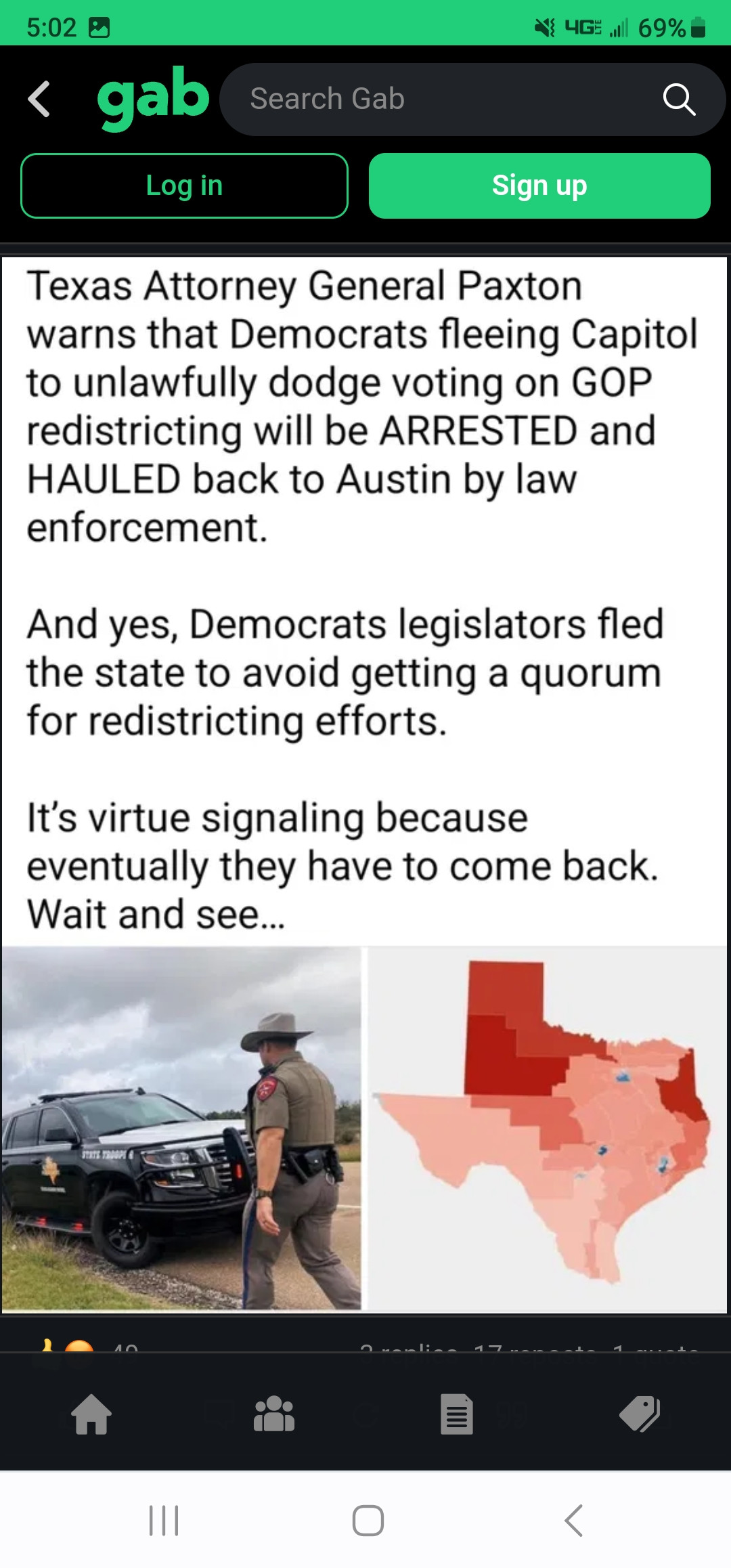Tap the Sign up button
This screenshot has width=731, height=1568.
click(539, 186)
